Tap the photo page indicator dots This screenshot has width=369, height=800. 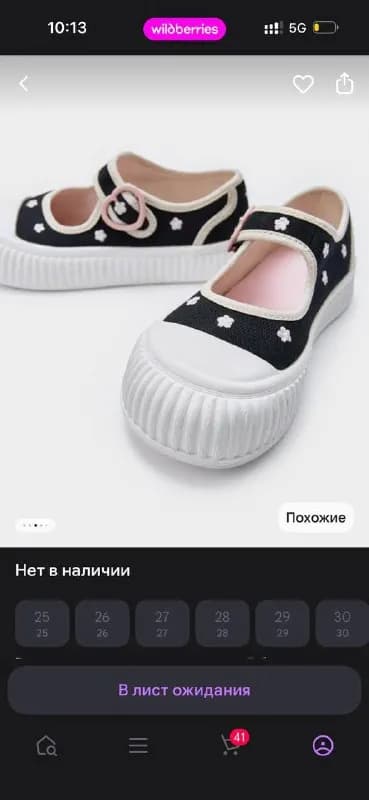tap(35, 525)
